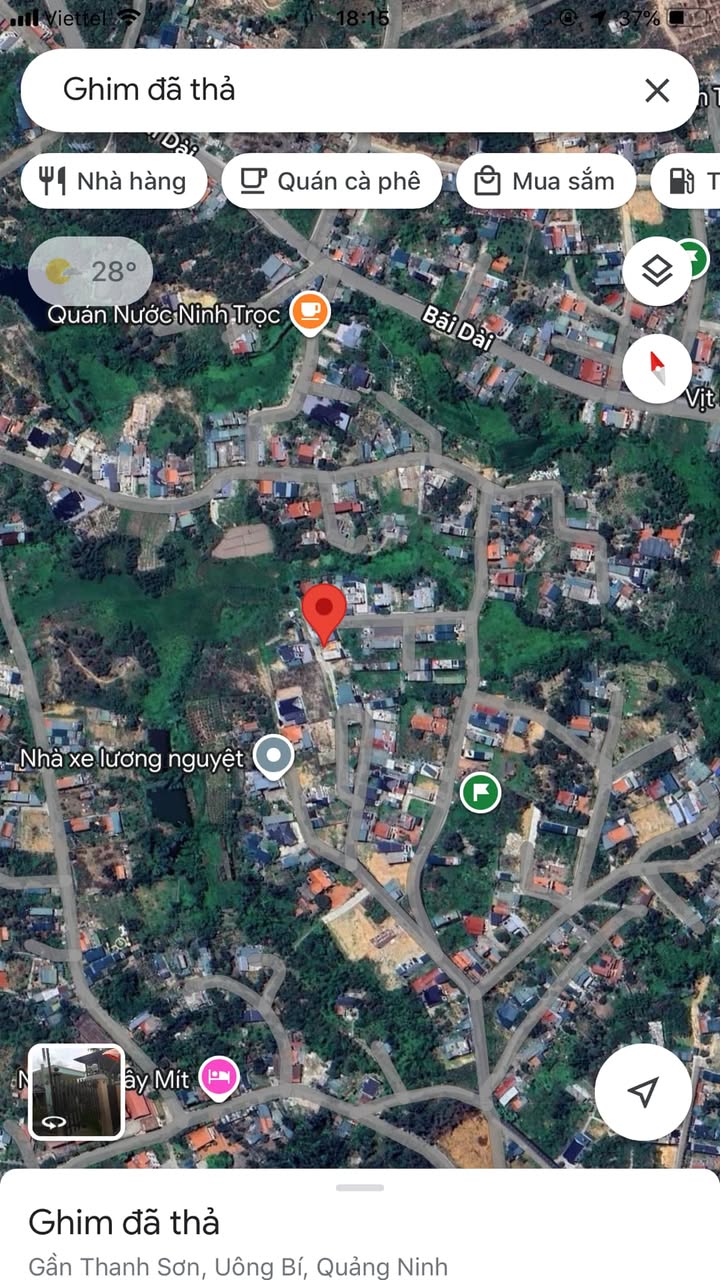Open the weather 28° widget
This screenshot has height=1280, width=720.
[90, 271]
